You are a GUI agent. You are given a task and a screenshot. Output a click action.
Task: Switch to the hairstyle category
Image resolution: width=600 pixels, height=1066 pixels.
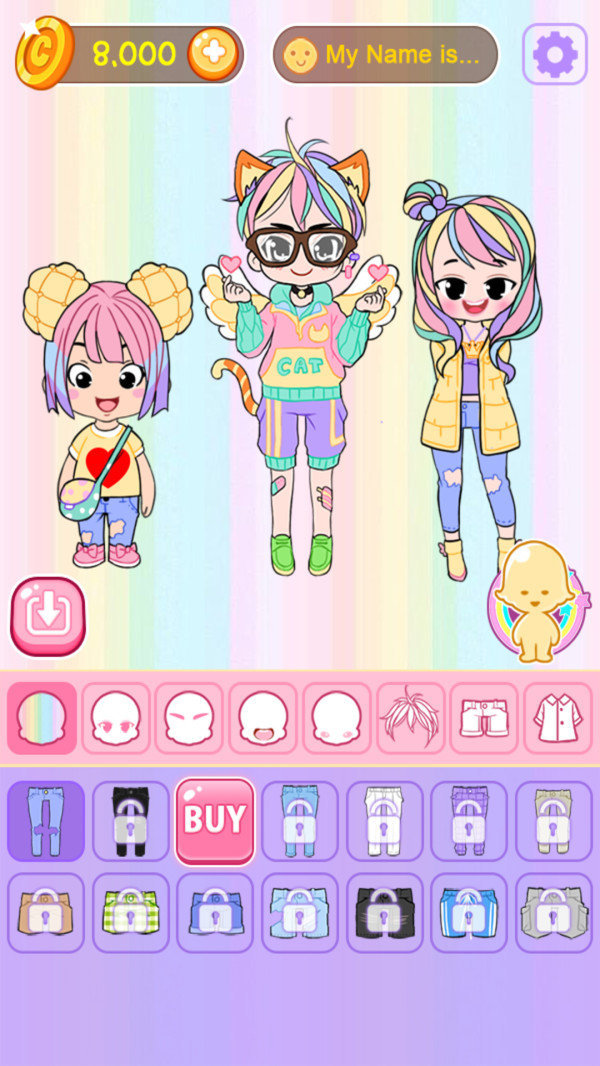coord(411,718)
